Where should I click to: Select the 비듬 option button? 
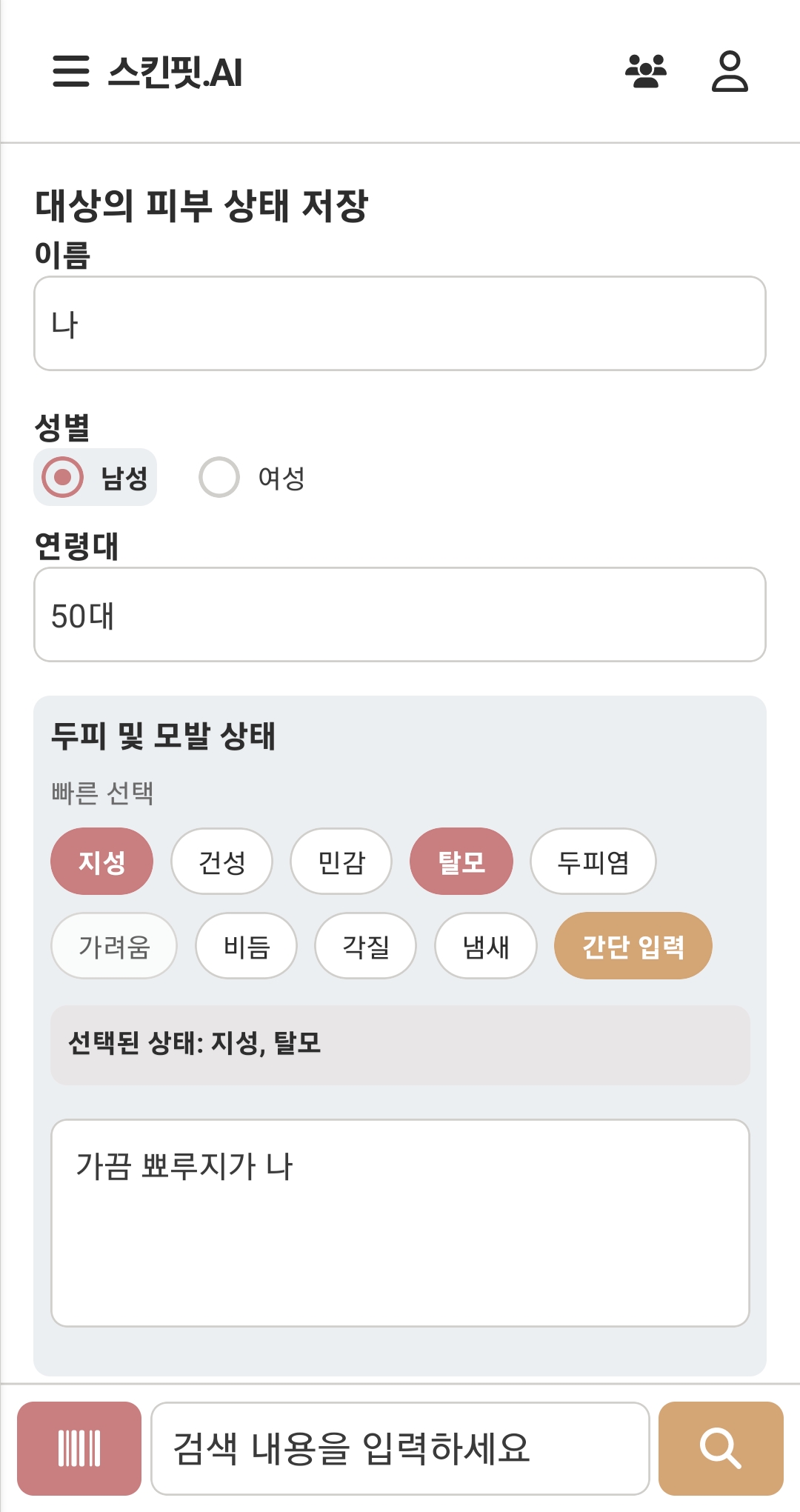click(246, 946)
